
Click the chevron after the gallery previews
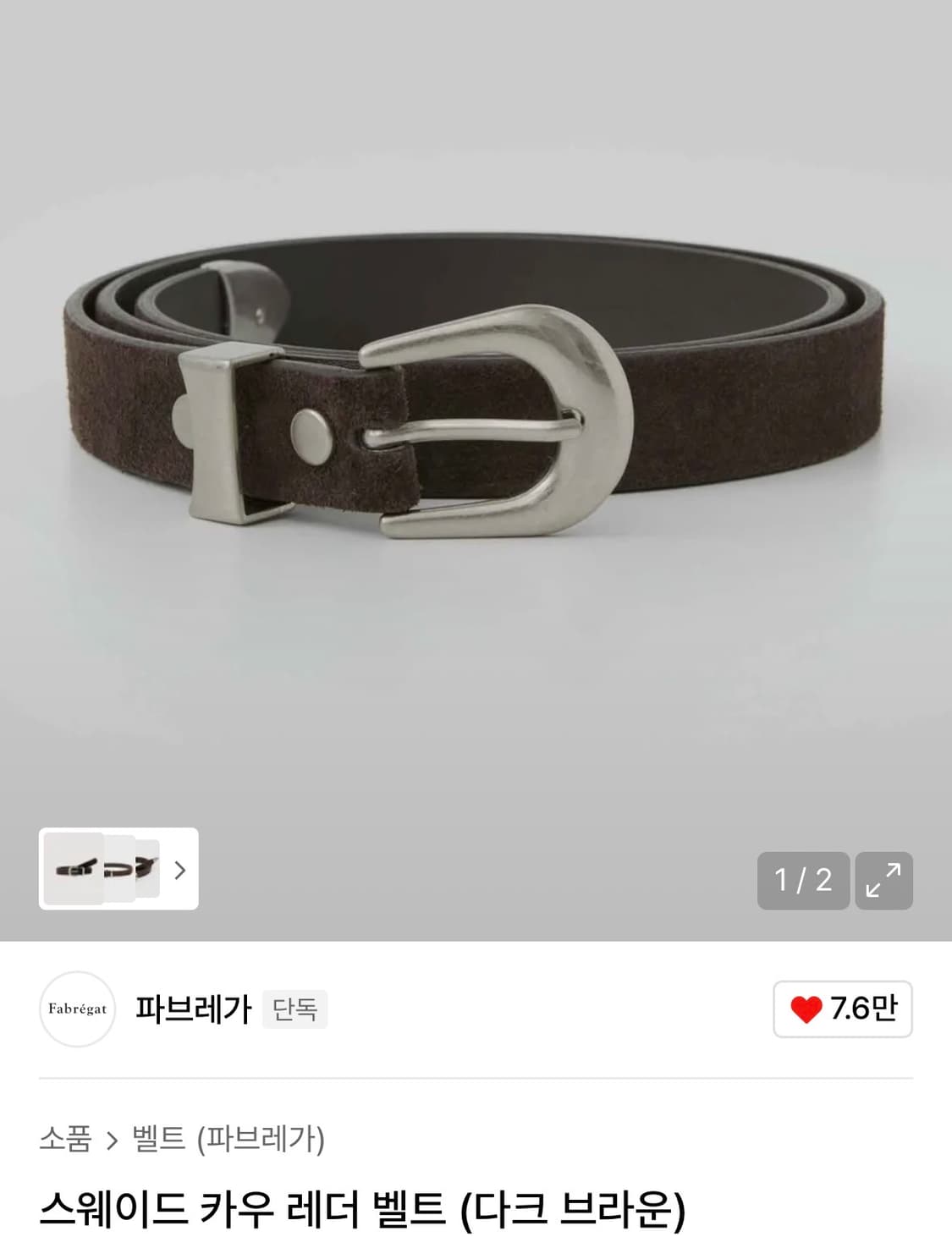(182, 868)
